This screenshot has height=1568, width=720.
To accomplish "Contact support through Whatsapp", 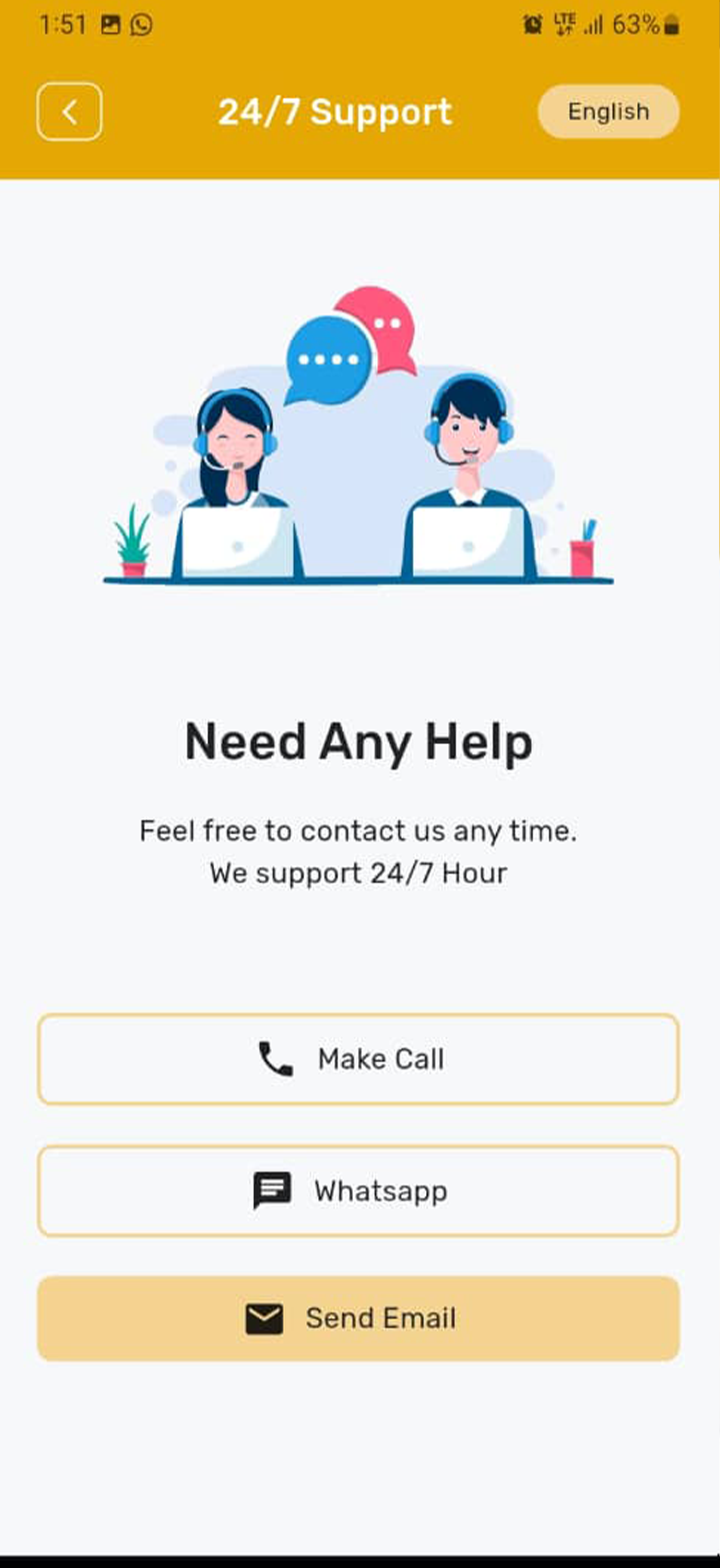I will click(358, 1191).
